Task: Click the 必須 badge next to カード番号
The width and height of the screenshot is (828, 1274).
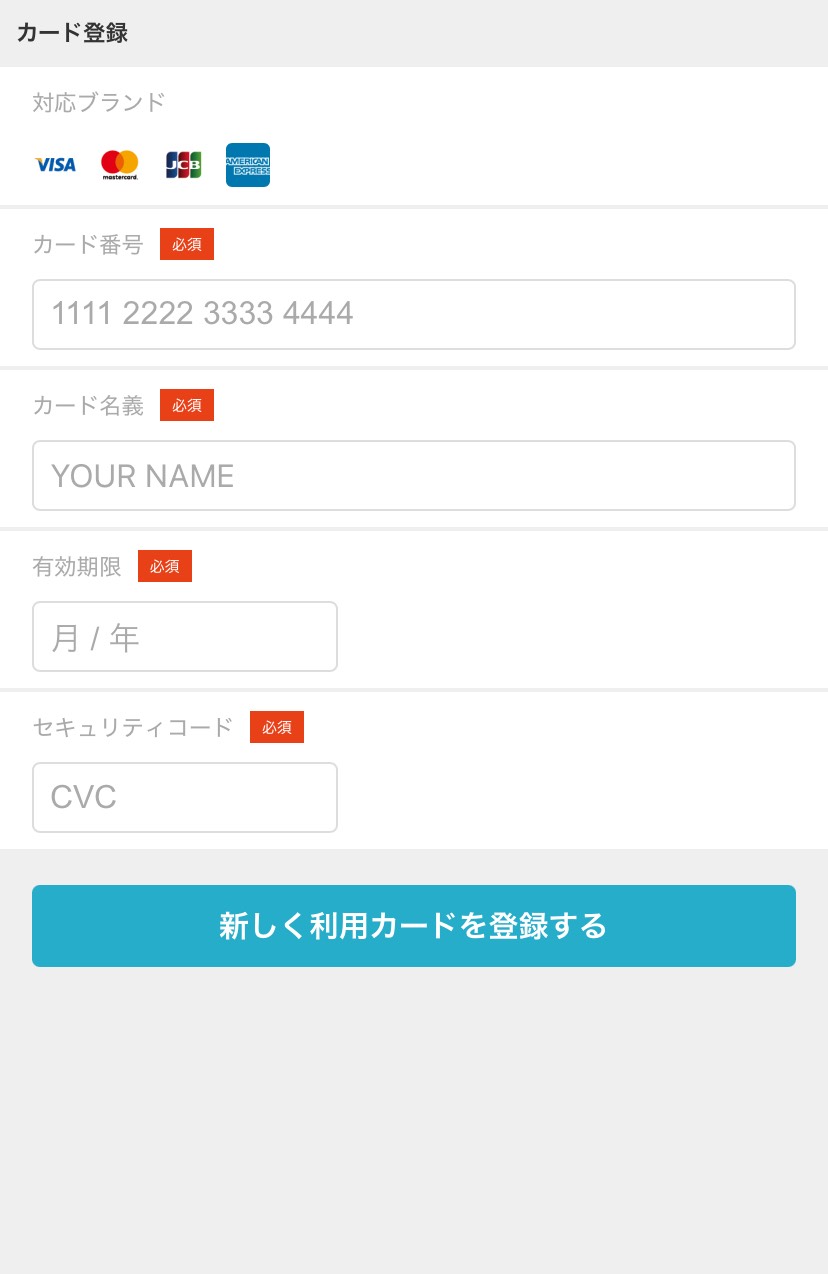Action: [x=187, y=243]
